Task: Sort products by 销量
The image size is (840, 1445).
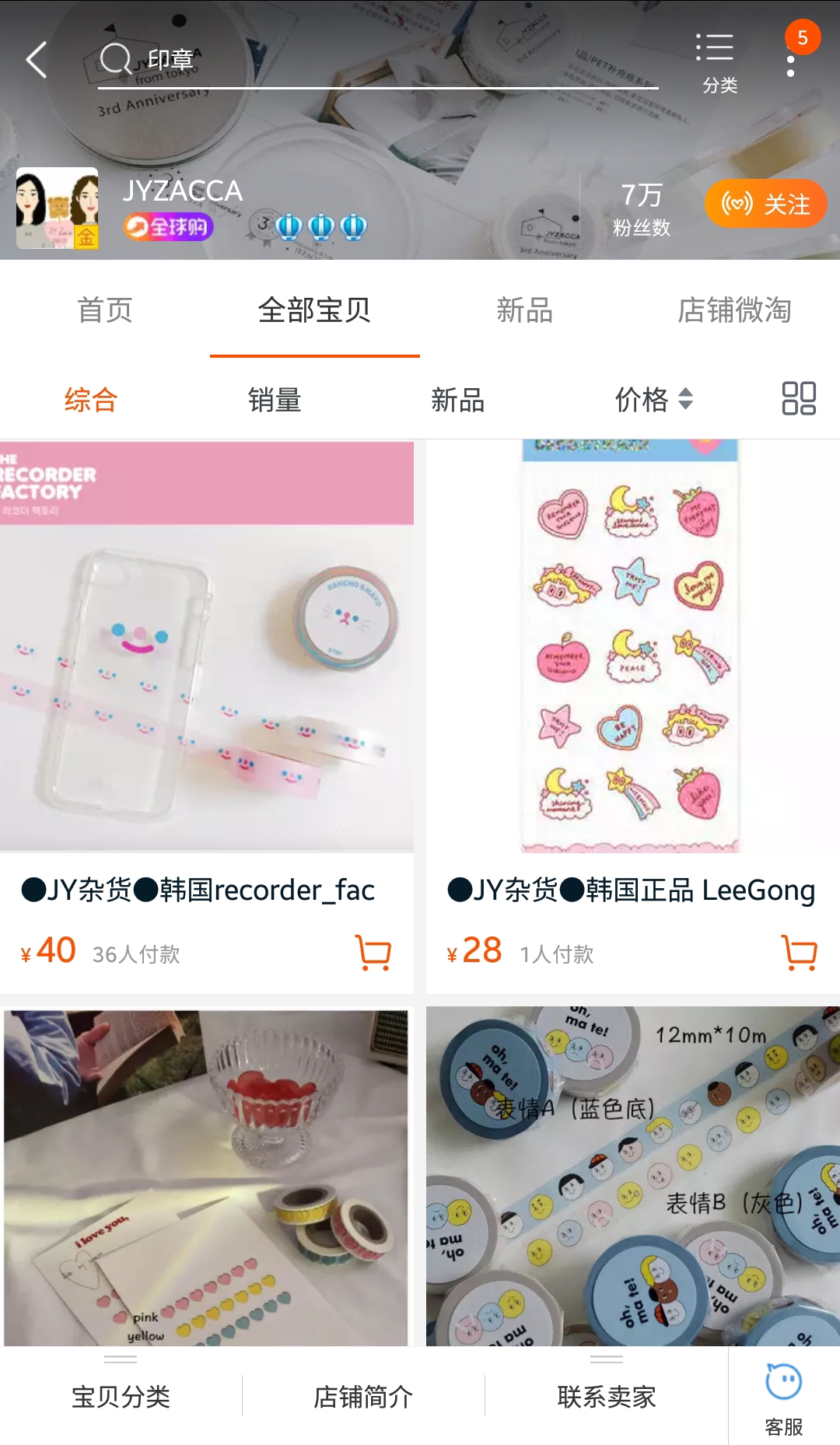Action: click(x=275, y=400)
